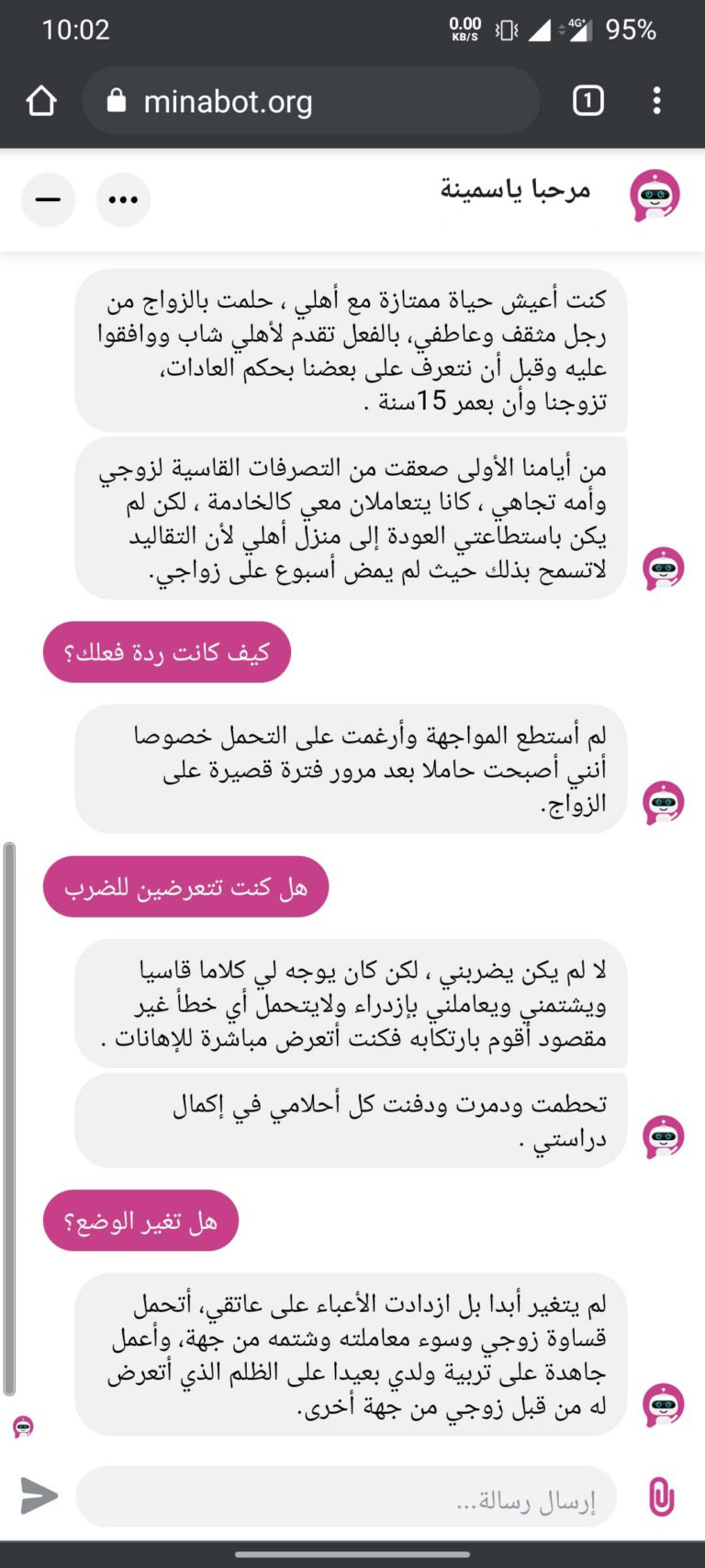Open the chat options three-dot menu
This screenshot has height=1568, width=705.
coord(123,199)
